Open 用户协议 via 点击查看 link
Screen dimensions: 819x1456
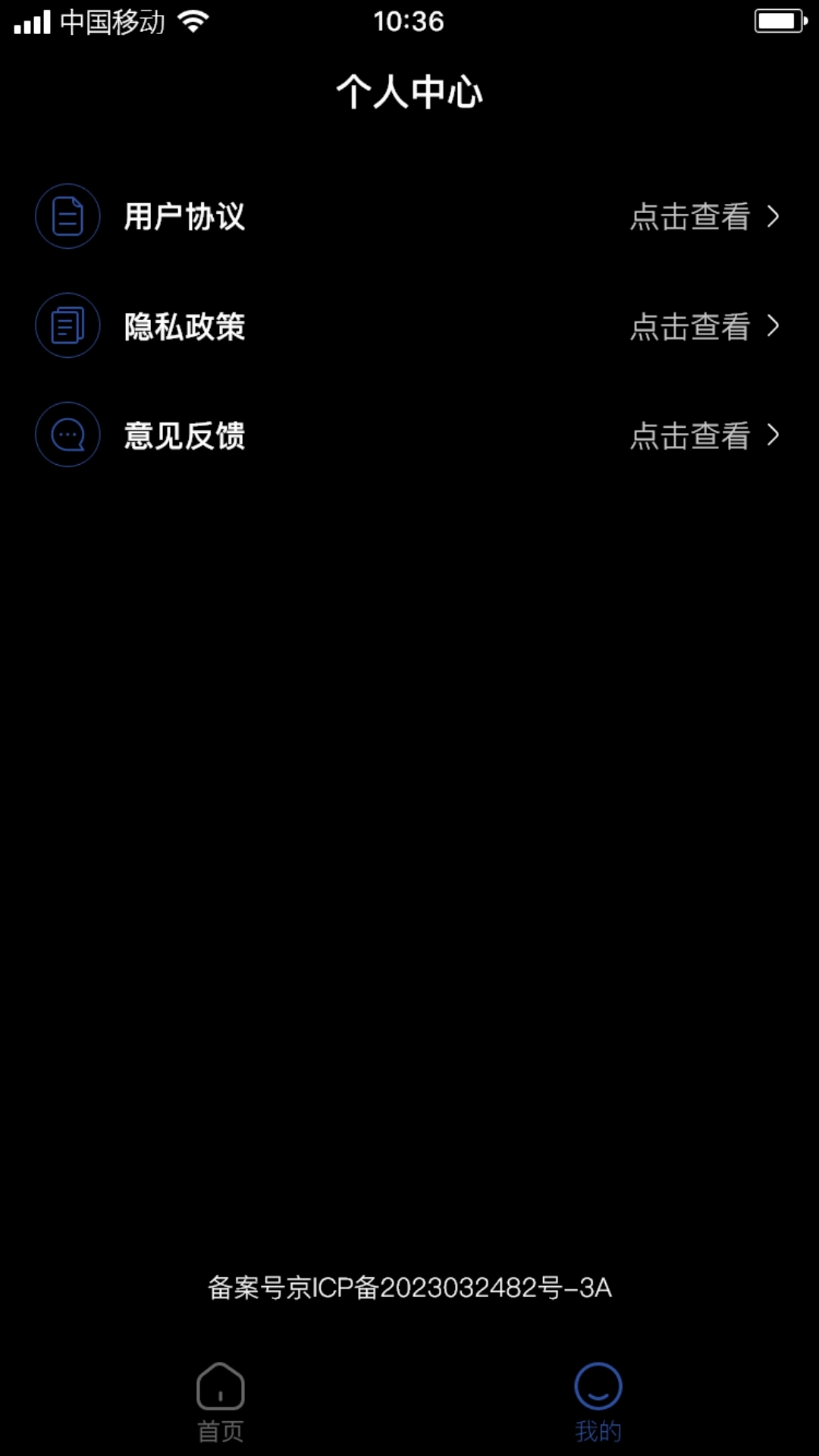[692, 218]
